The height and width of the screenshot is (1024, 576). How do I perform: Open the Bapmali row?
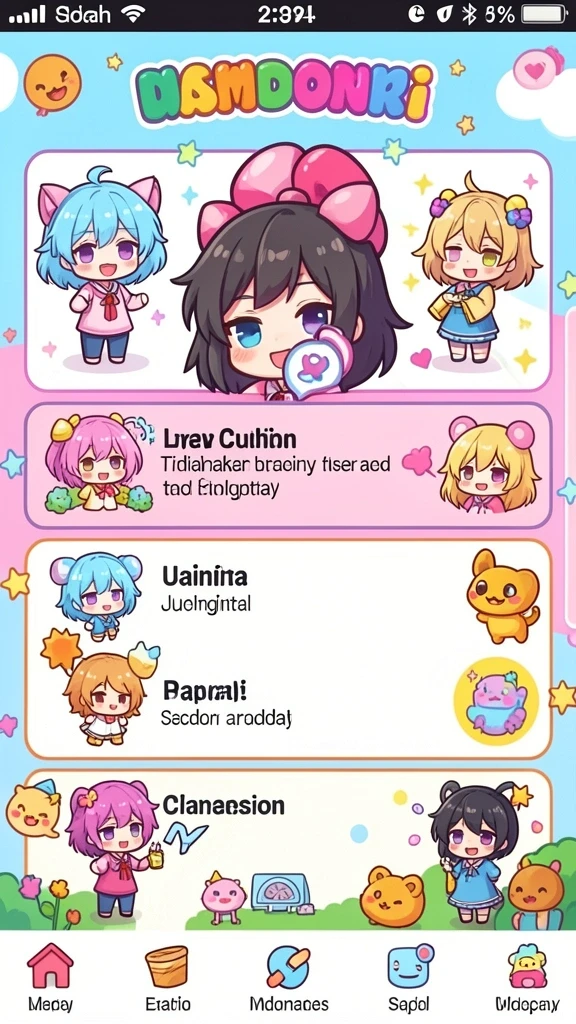point(288,704)
